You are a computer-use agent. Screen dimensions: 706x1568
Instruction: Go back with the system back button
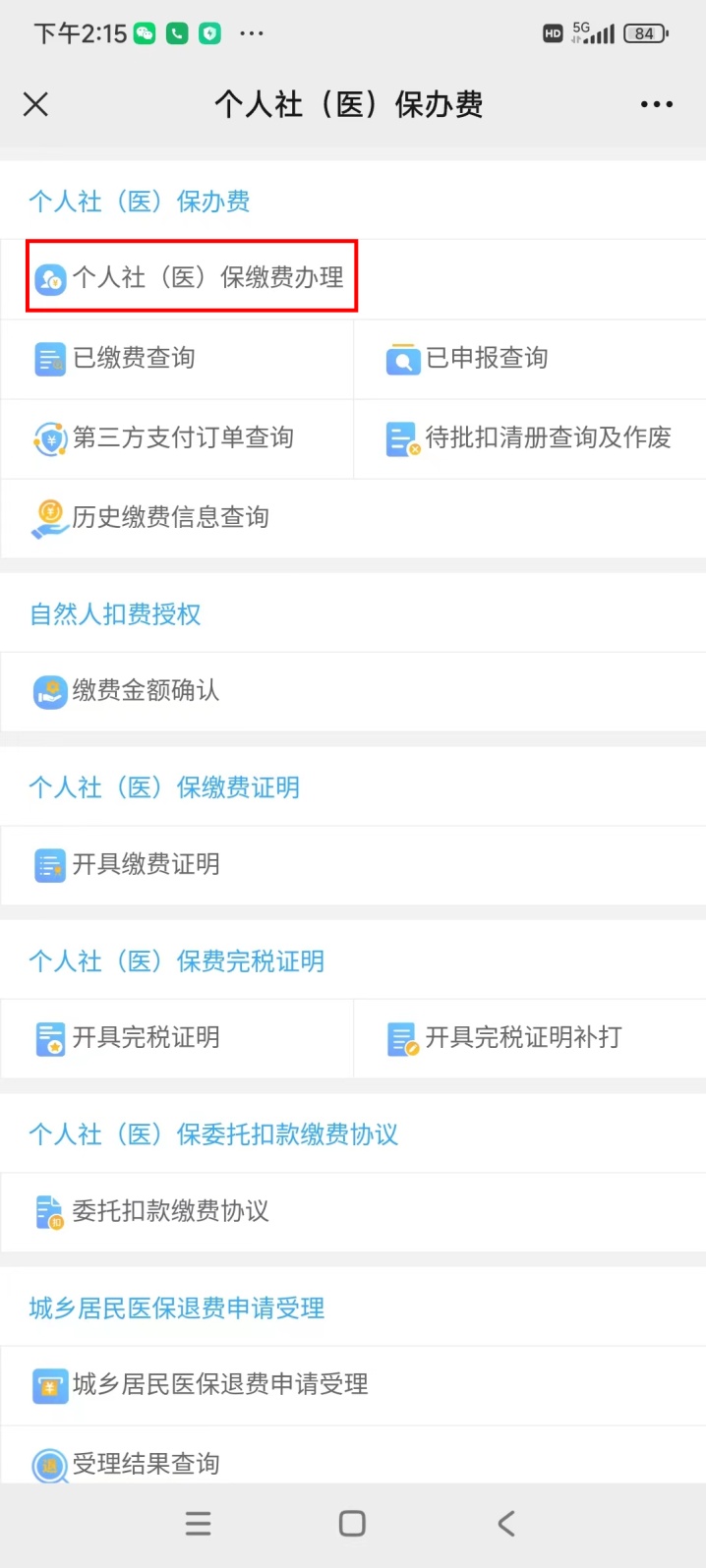[x=506, y=1524]
